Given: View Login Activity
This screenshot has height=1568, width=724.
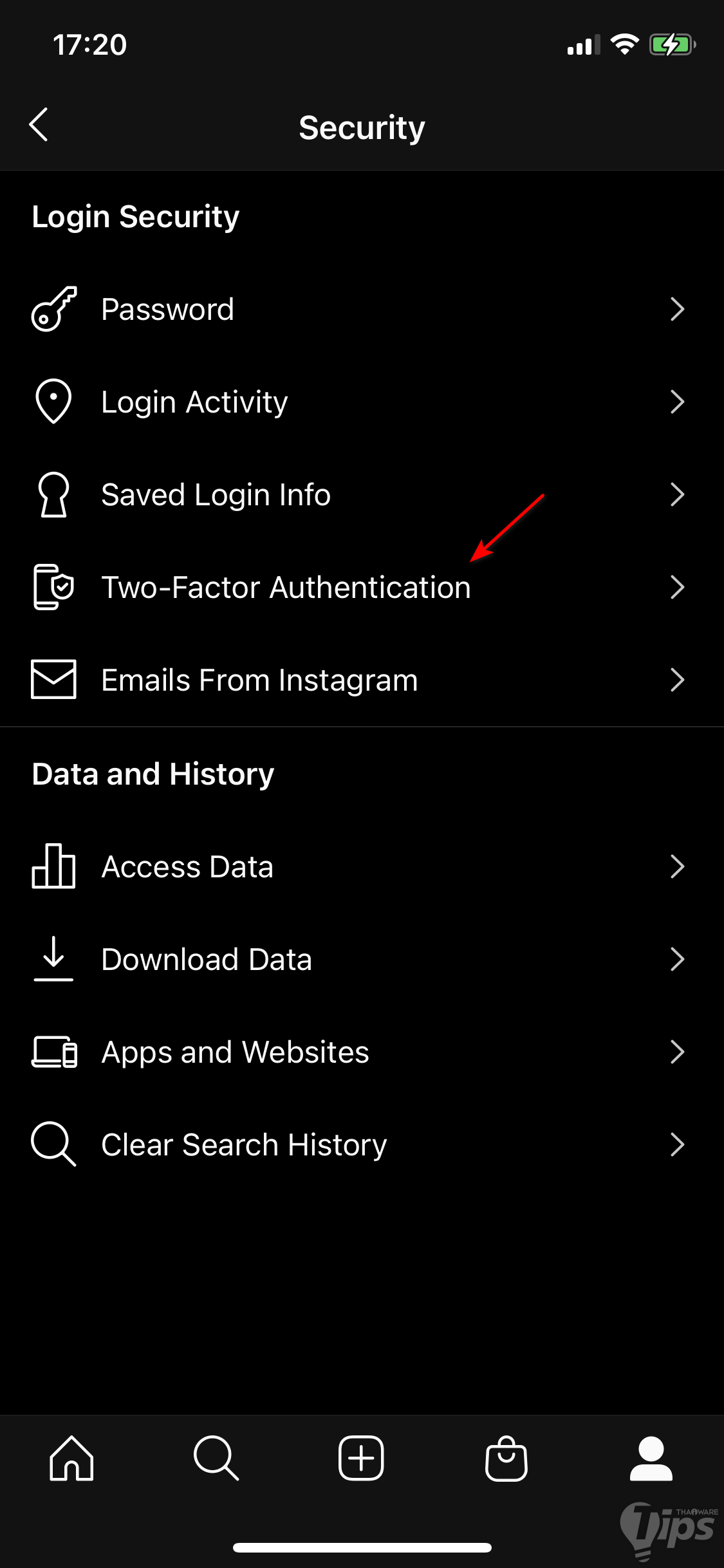Looking at the screenshot, I should [x=194, y=402].
